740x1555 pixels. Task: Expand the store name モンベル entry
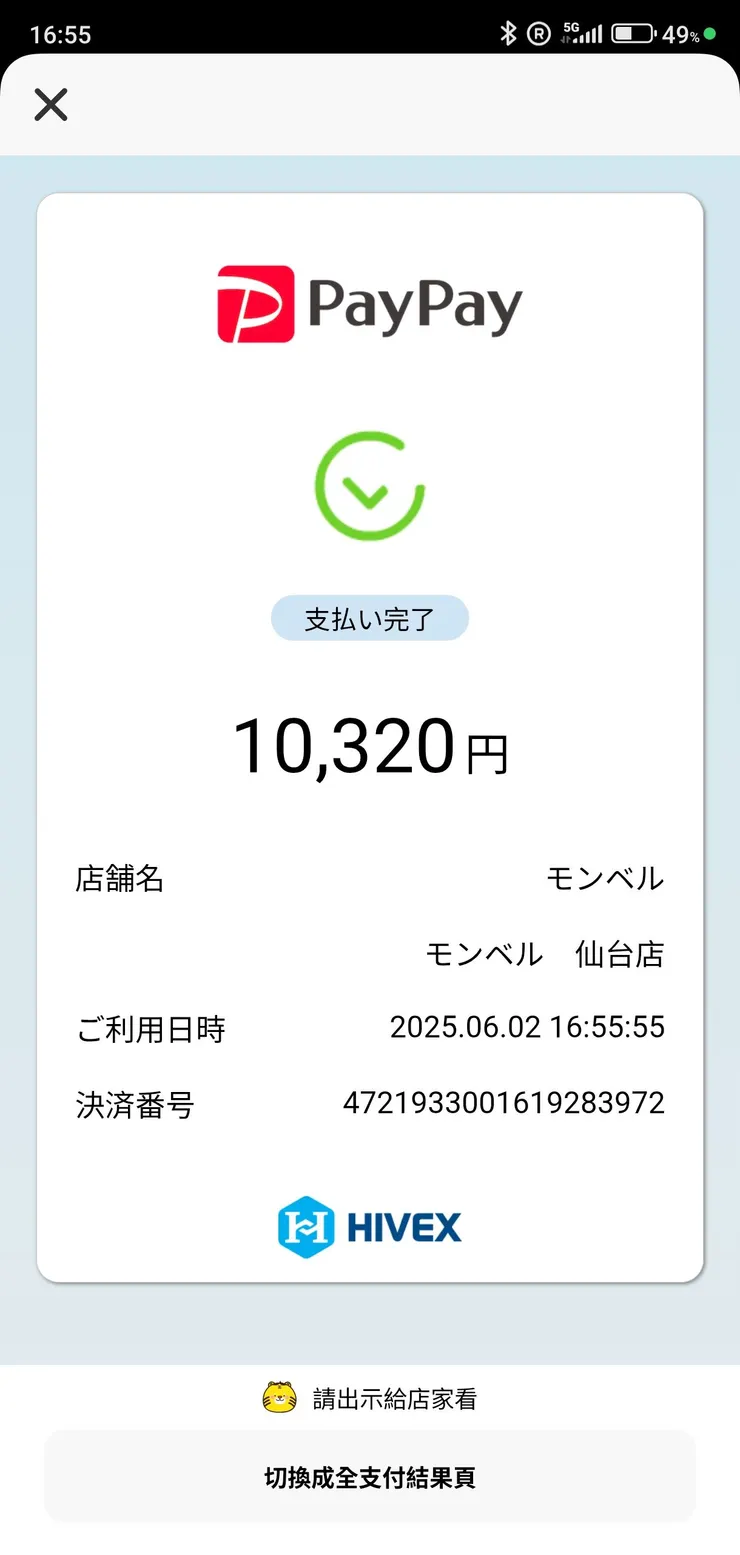coord(605,878)
